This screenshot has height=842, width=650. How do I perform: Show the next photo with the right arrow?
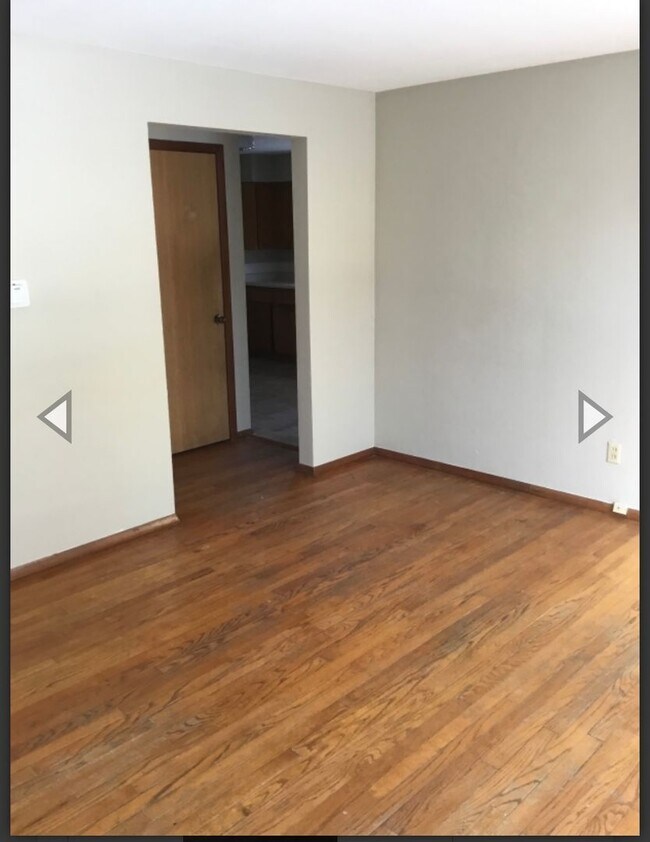point(593,417)
